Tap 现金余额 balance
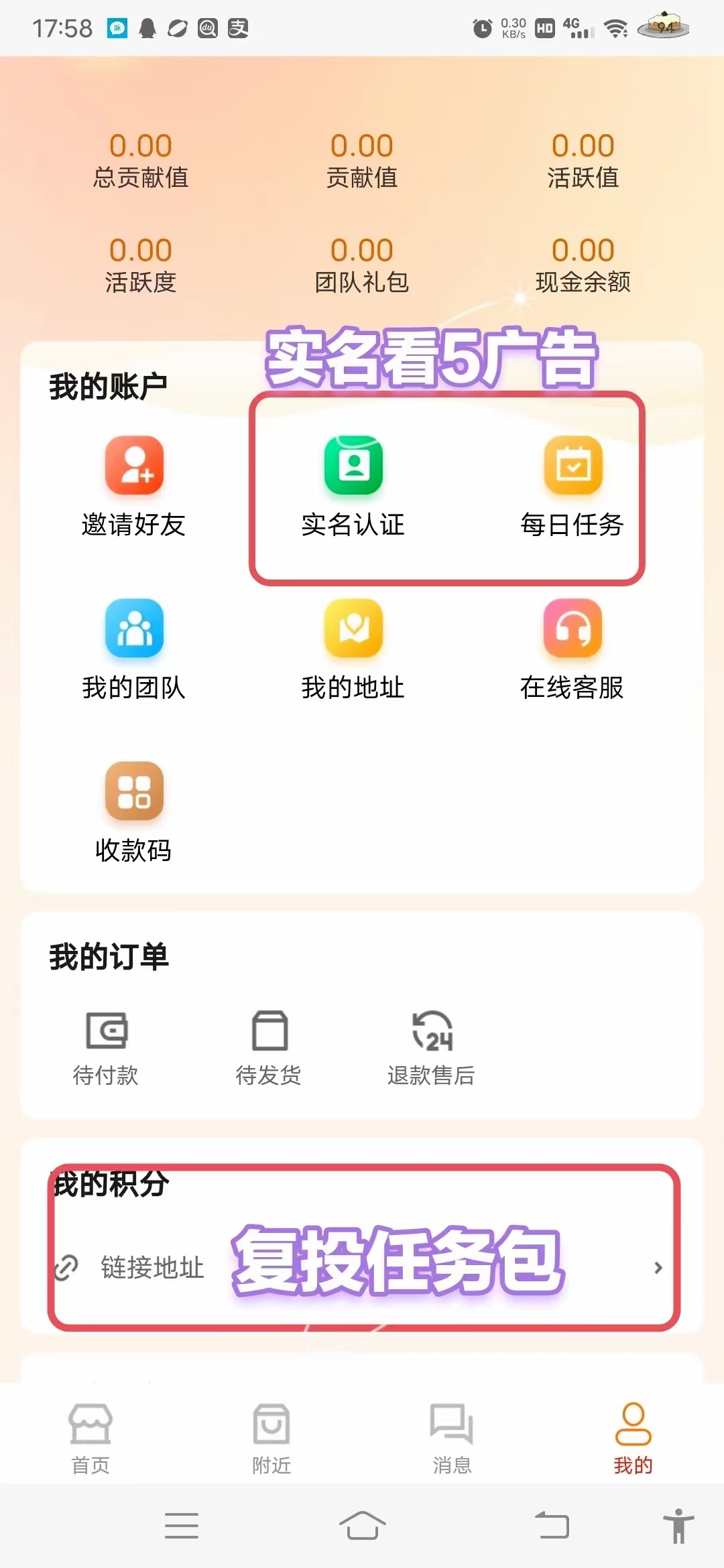The width and height of the screenshot is (724, 1568). point(583,265)
